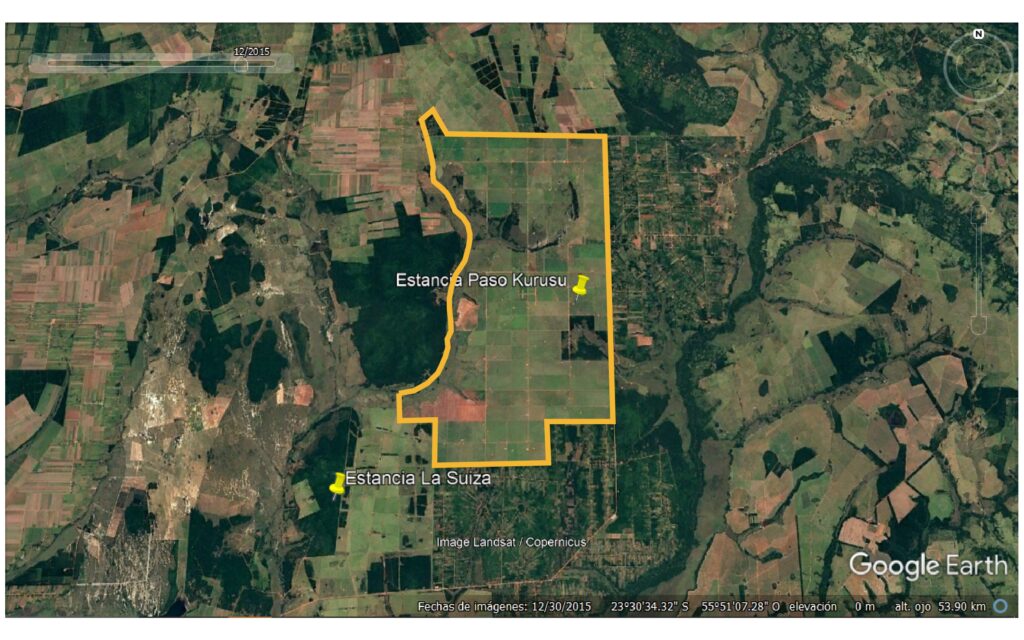1024x640 pixels.
Task: Tap the N on the compass ring
Action: [978, 35]
